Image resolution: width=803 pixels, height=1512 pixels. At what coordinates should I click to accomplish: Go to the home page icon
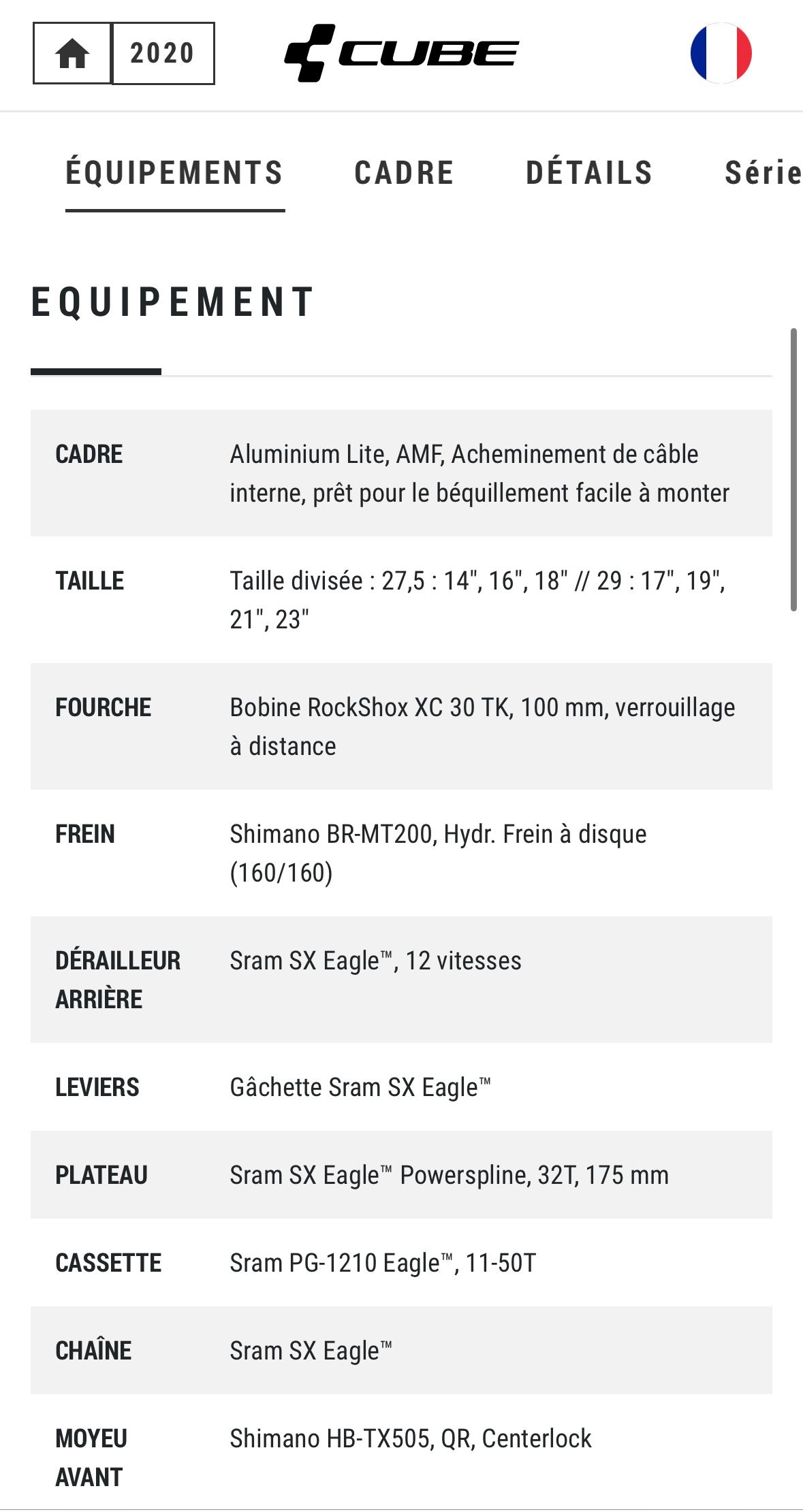click(x=72, y=53)
